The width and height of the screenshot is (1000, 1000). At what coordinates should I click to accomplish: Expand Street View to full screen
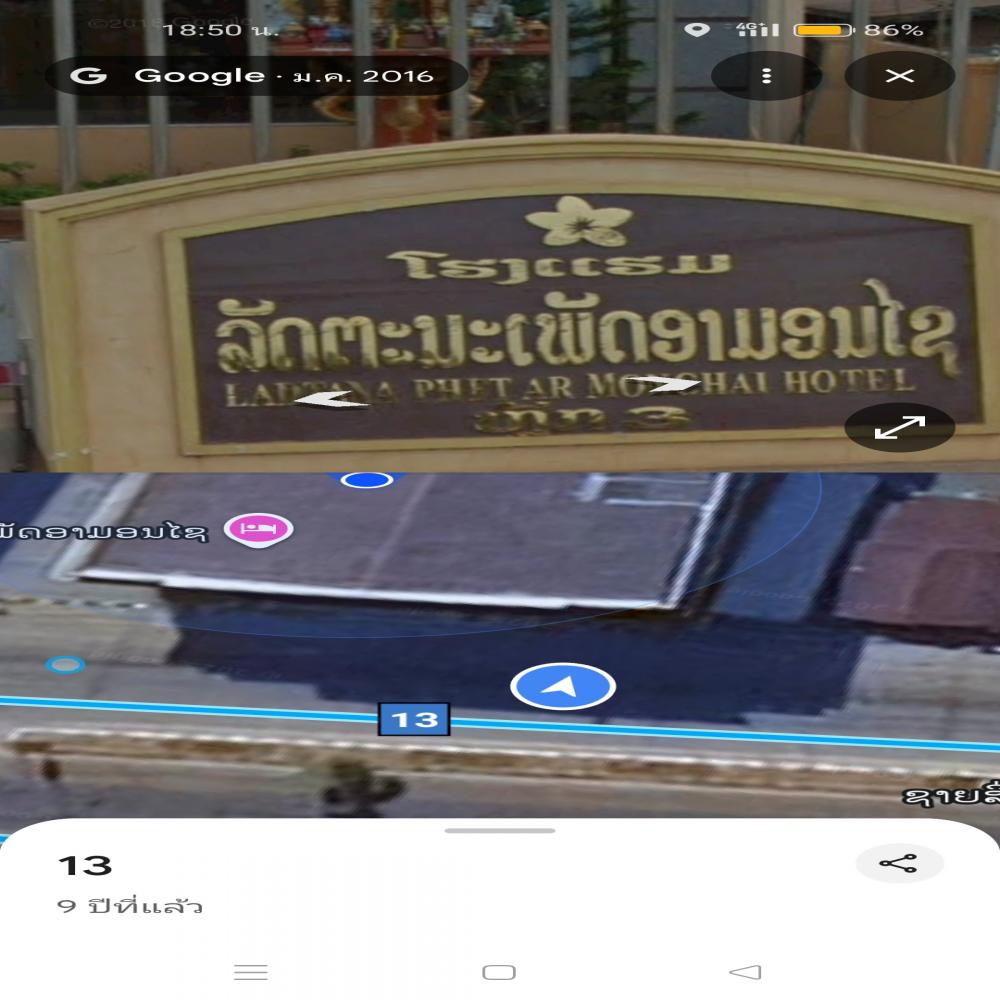900,428
